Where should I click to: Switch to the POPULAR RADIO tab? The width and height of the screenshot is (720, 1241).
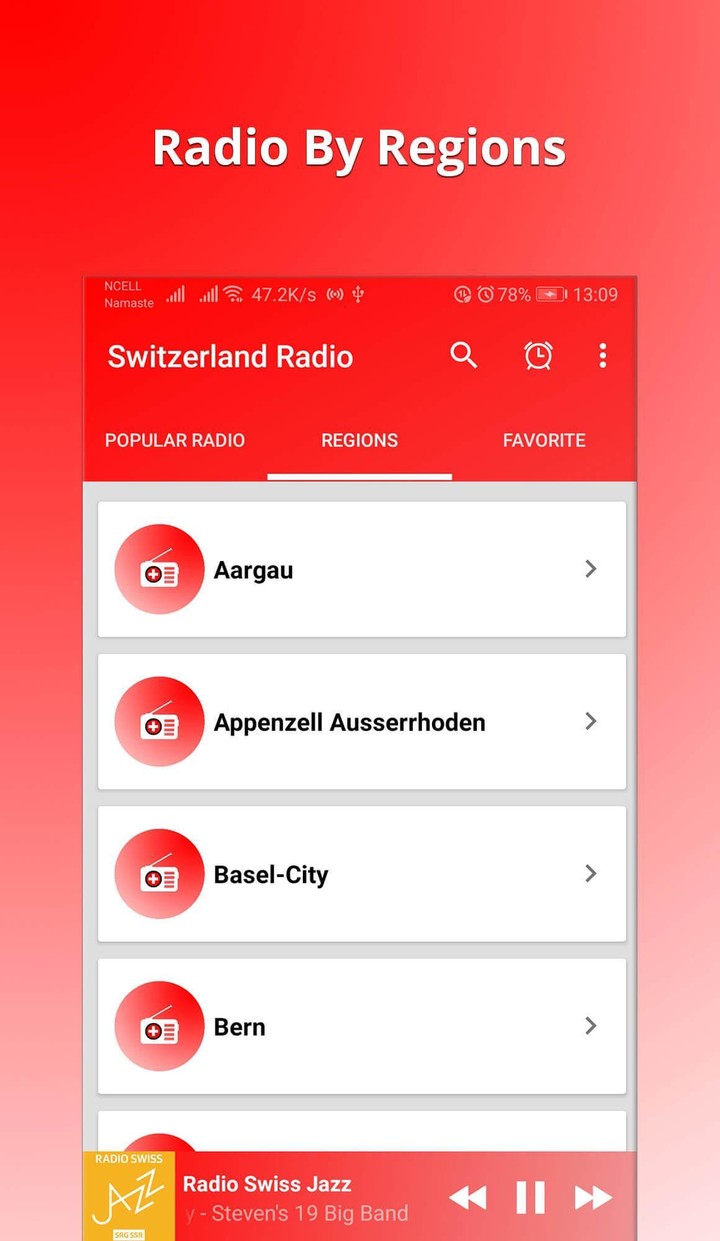click(174, 440)
